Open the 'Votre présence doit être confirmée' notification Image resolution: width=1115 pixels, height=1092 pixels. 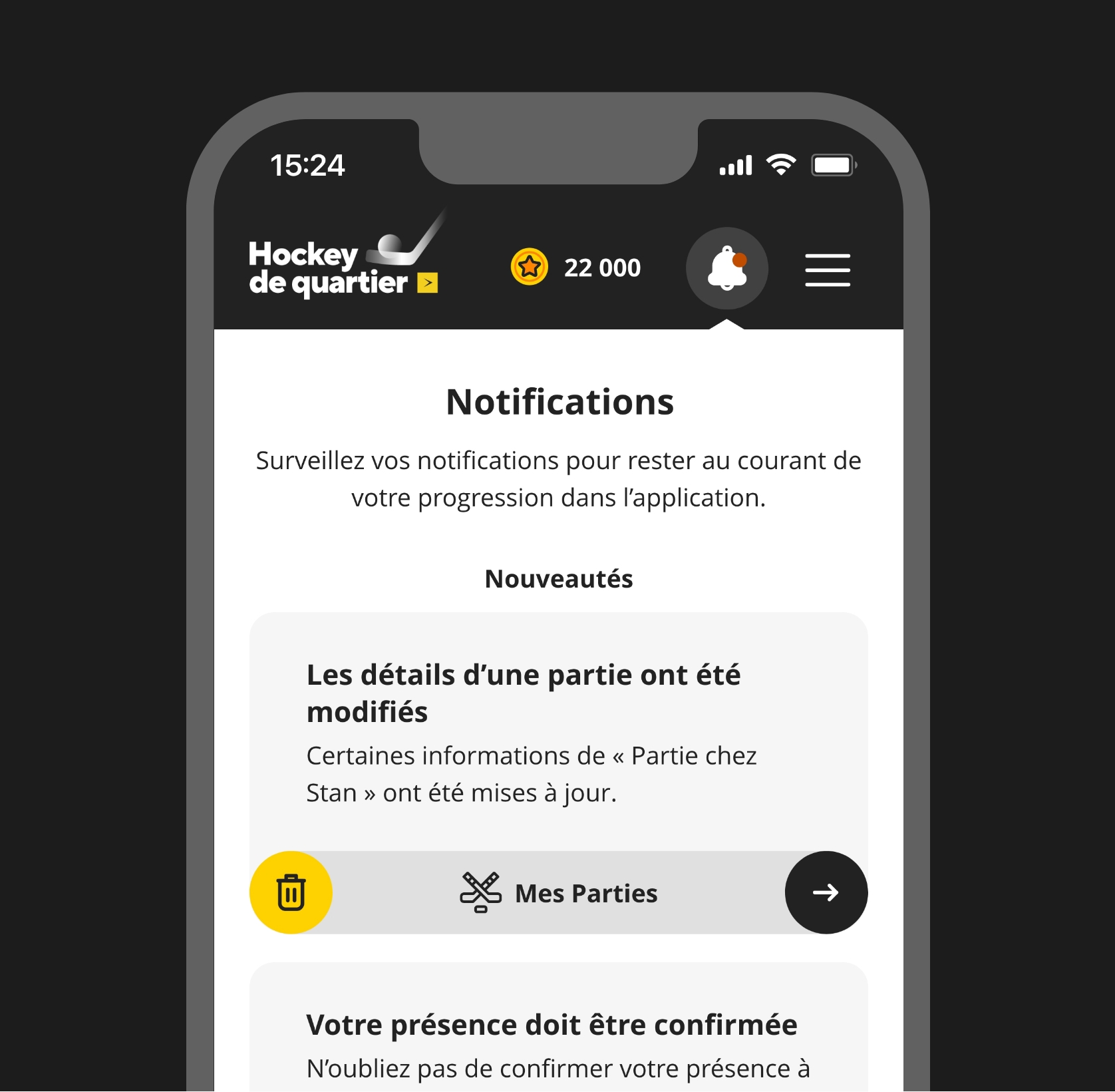coord(552,1025)
